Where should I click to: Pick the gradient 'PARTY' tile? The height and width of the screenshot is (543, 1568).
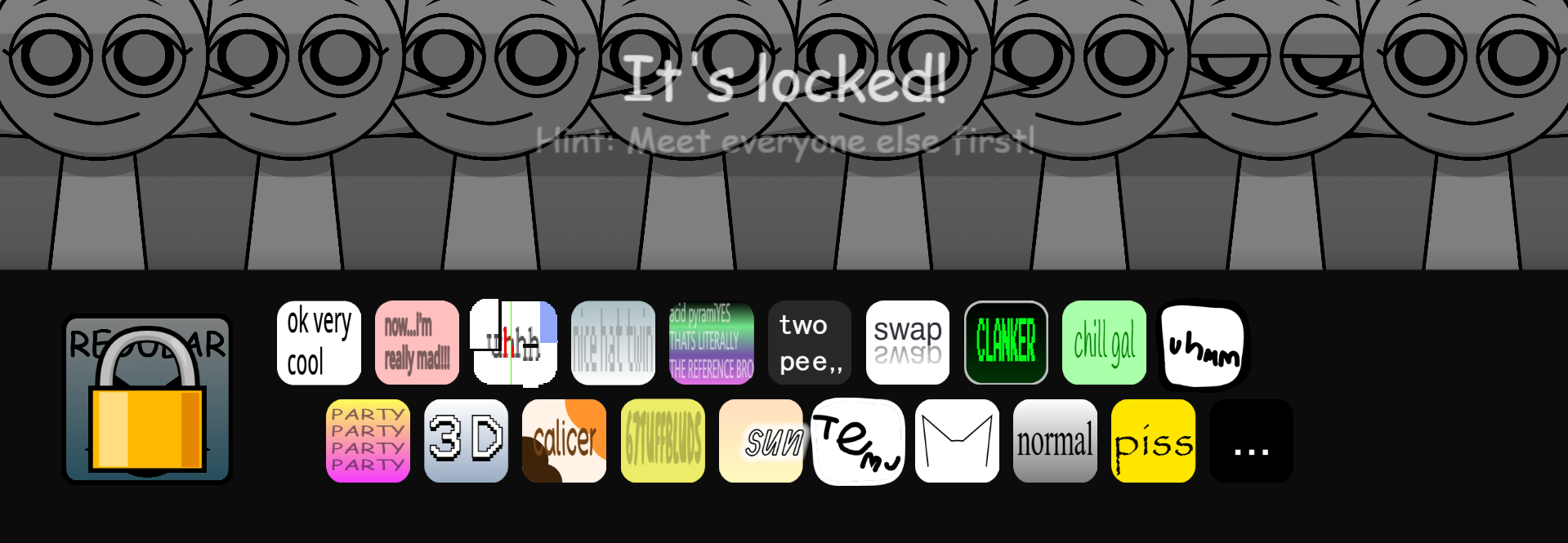click(x=368, y=441)
